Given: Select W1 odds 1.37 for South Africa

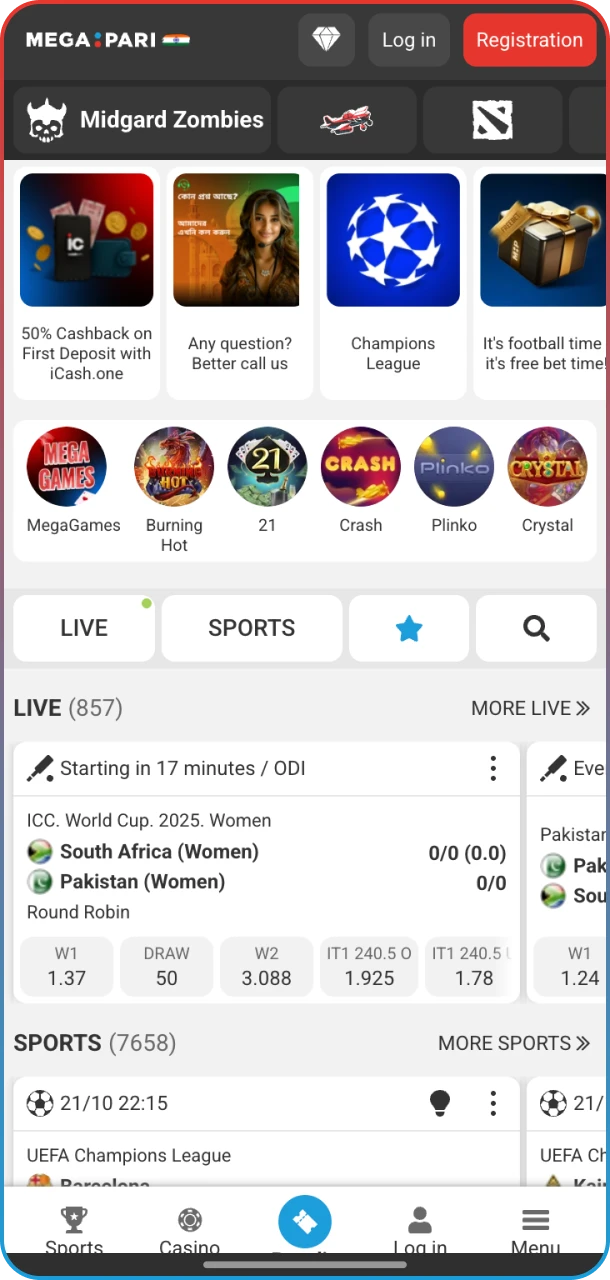Looking at the screenshot, I should coord(66,966).
